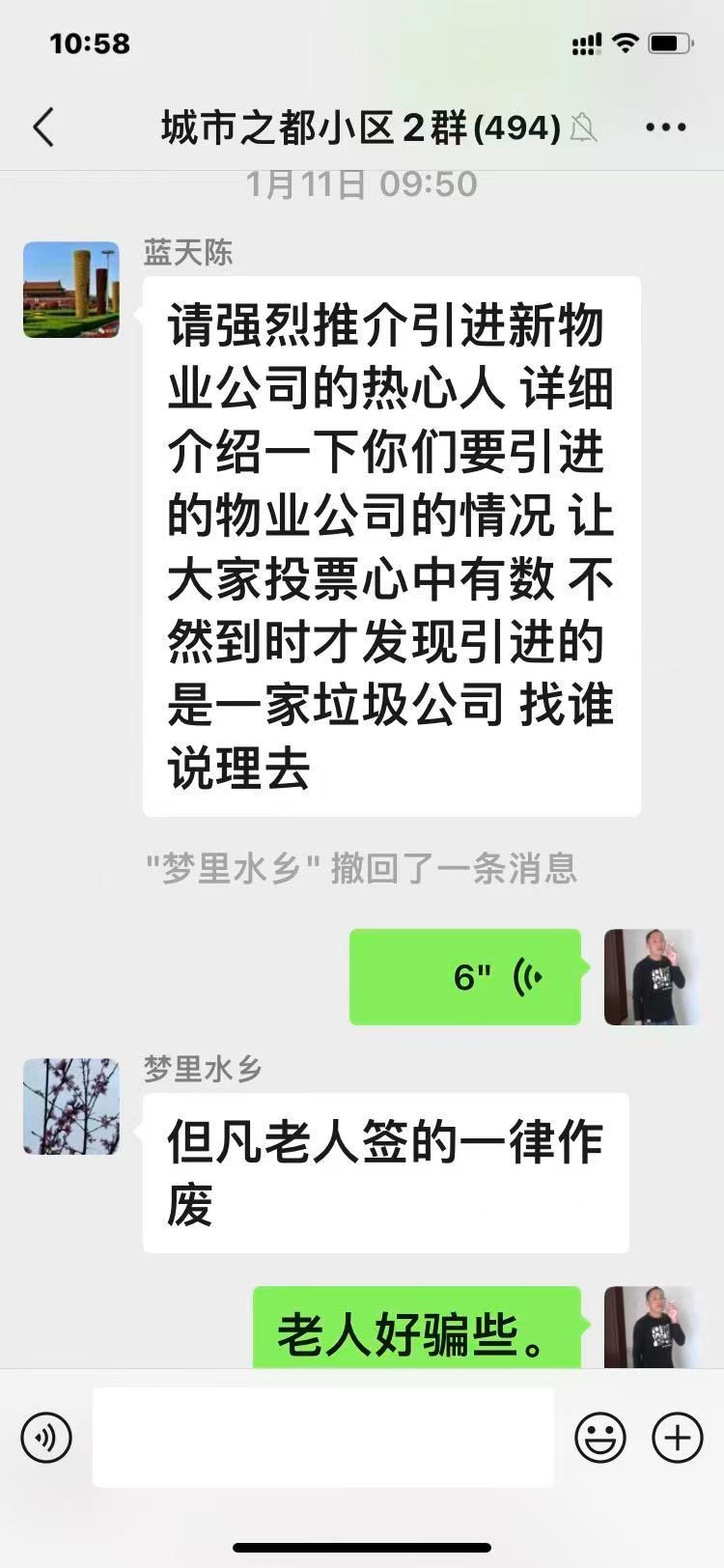Image resolution: width=724 pixels, height=1568 pixels.
Task: Open the plus attachments panel
Action: click(677, 1438)
